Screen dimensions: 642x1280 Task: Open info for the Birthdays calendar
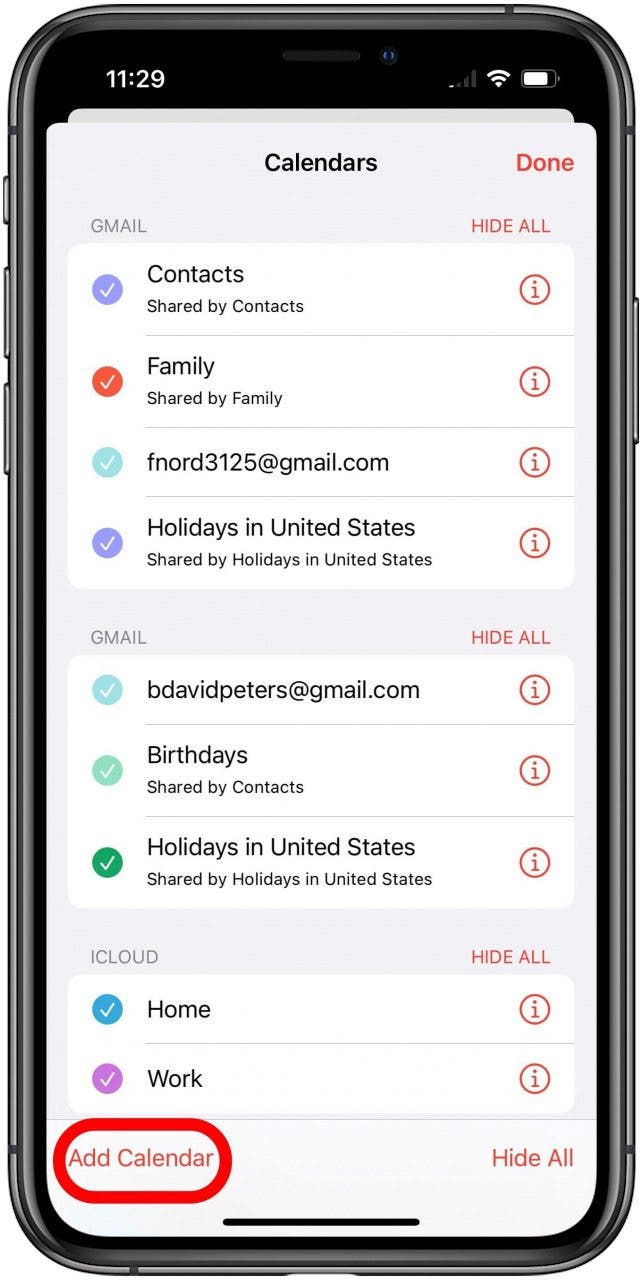[x=535, y=770]
